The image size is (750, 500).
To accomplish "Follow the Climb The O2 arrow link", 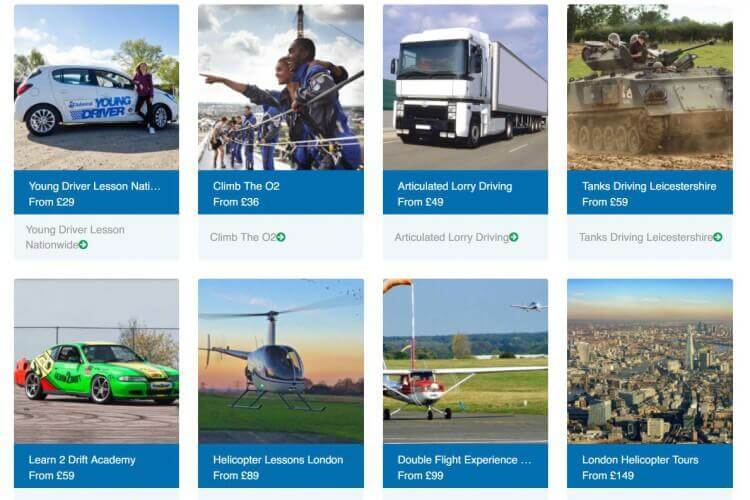I will point(281,237).
